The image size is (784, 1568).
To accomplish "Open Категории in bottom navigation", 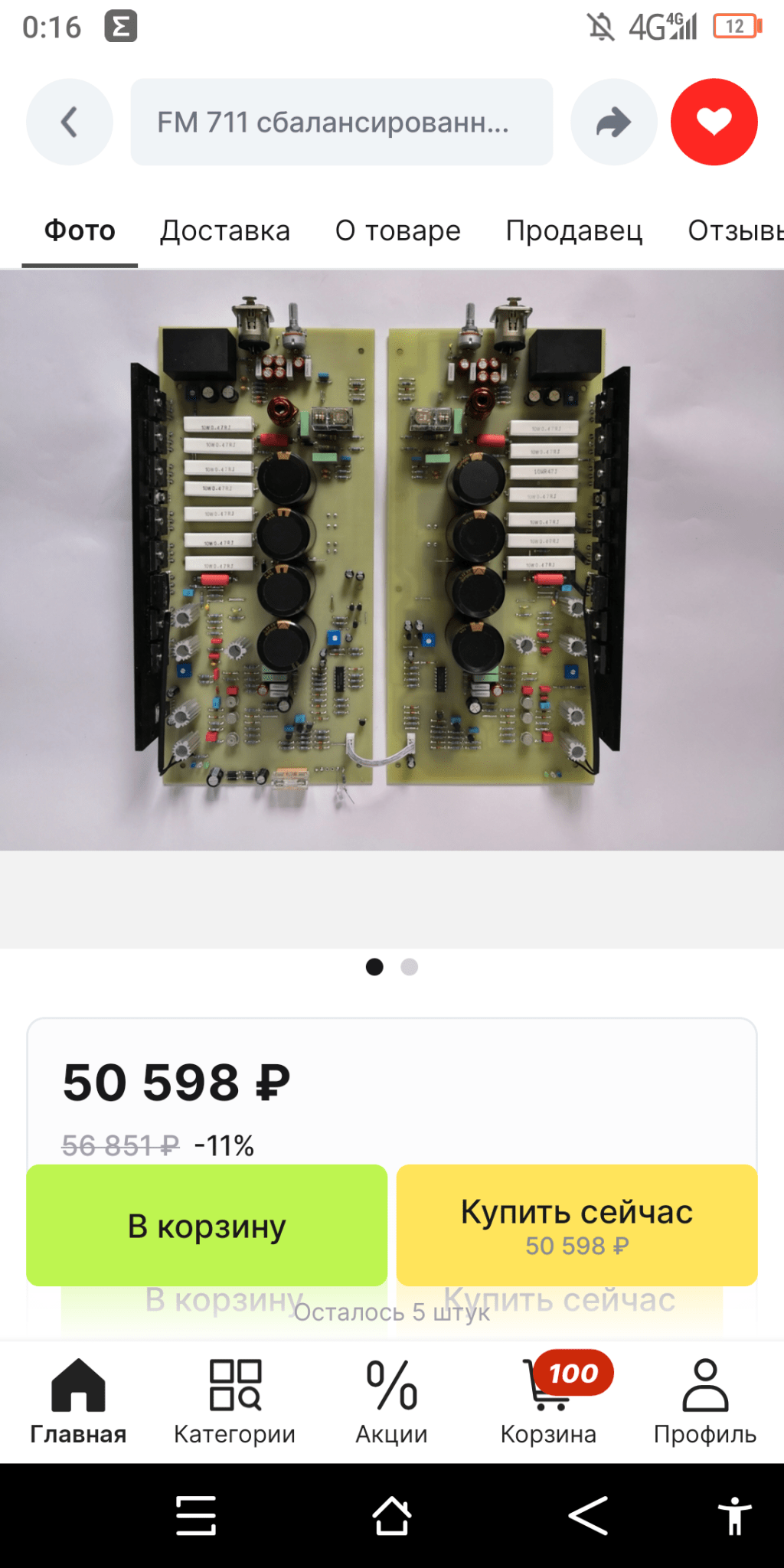I will pos(235,1402).
